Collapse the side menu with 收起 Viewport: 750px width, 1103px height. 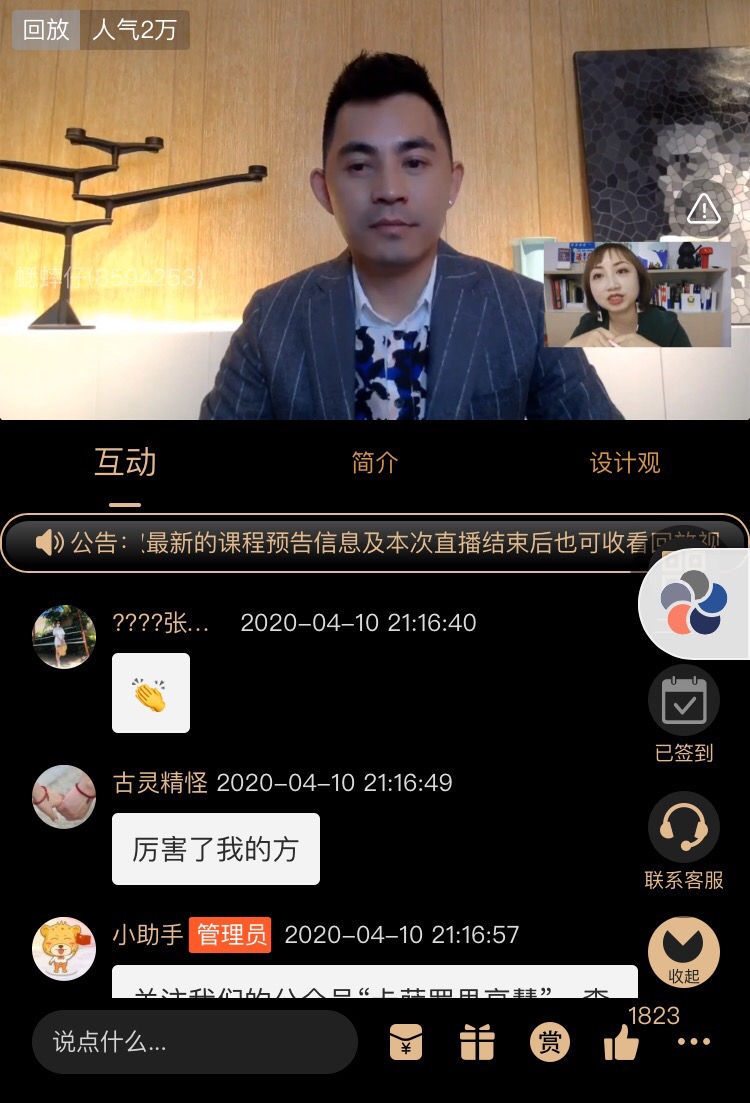click(684, 953)
